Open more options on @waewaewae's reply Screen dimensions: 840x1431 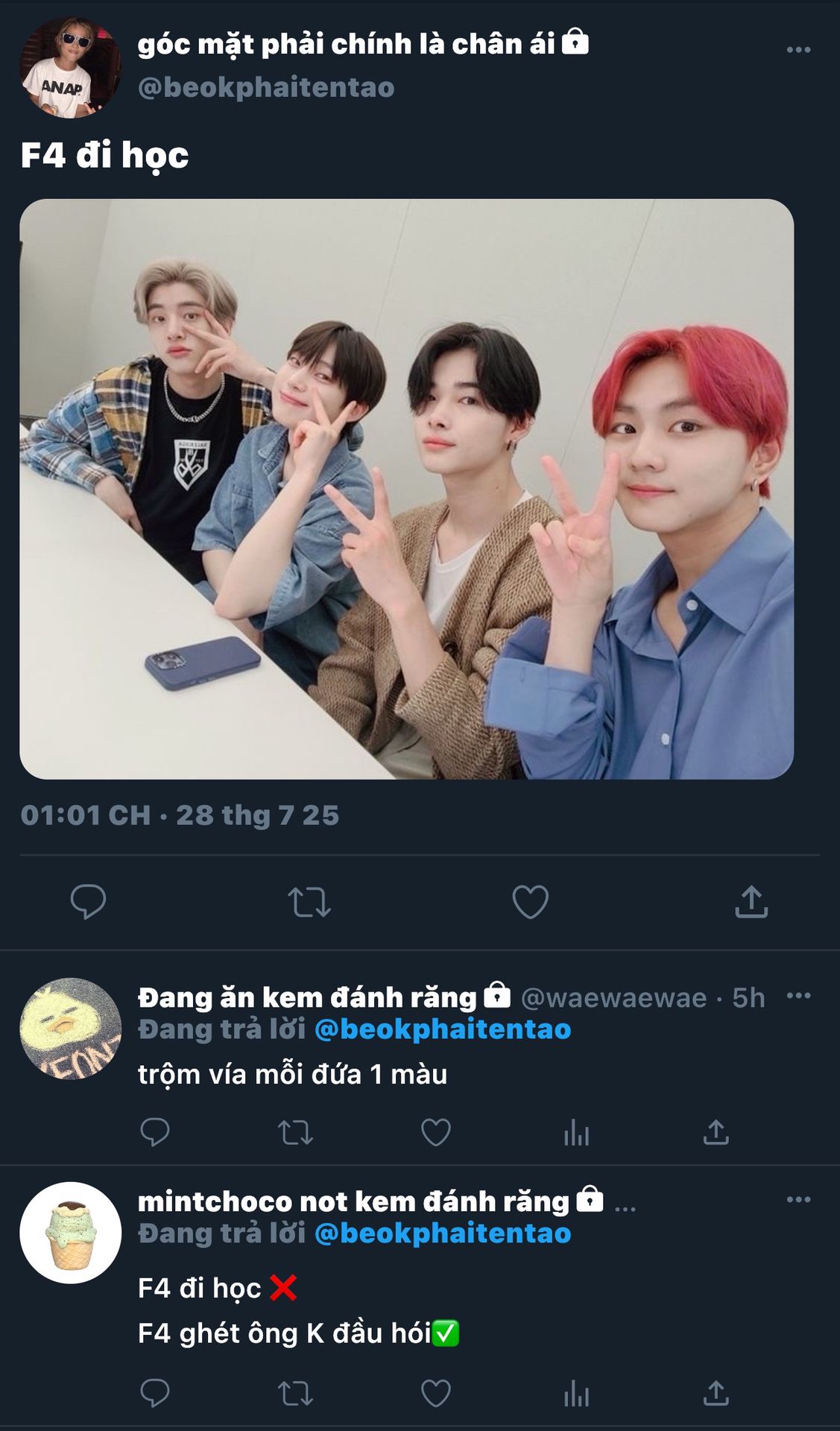coord(798,996)
